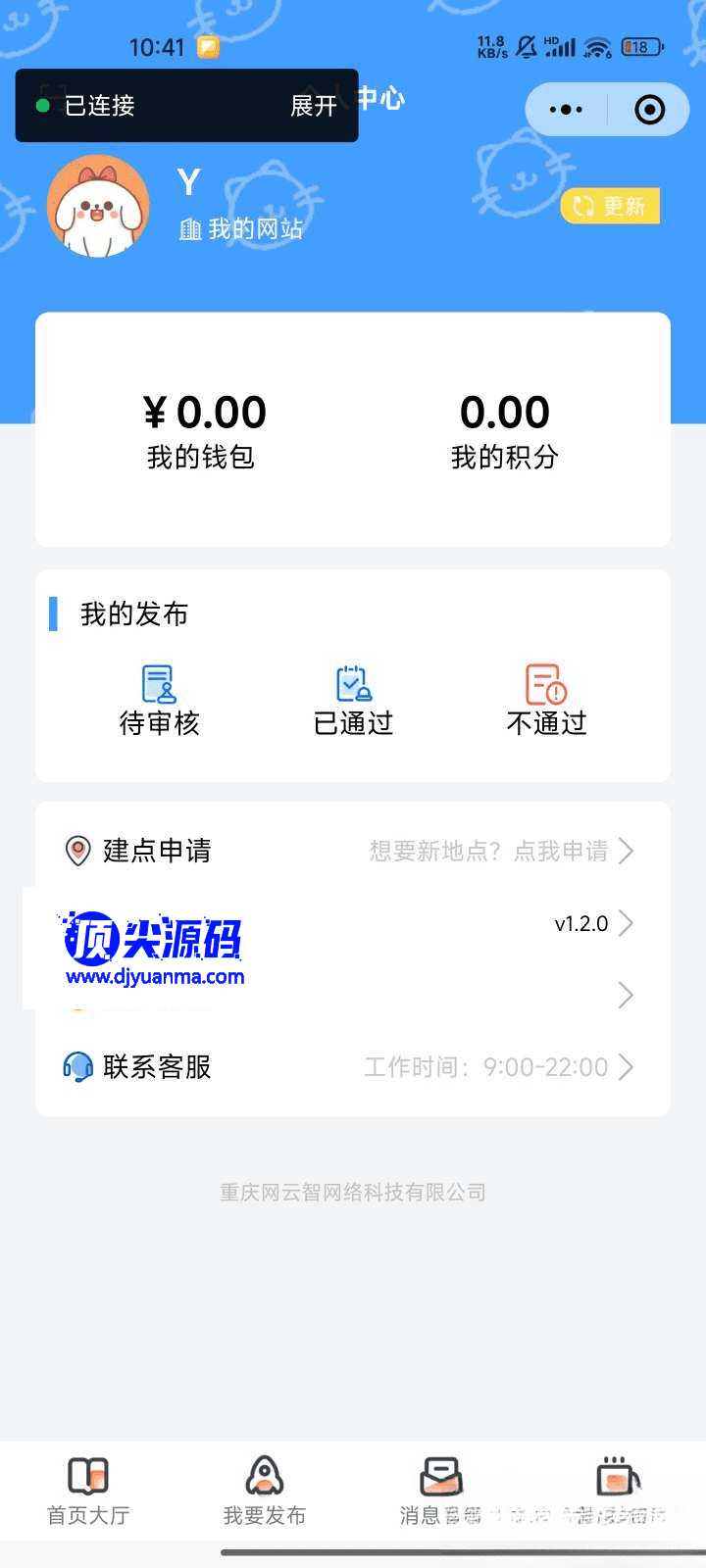
Task: Open the mini program three-dot menu
Action: coord(566,110)
